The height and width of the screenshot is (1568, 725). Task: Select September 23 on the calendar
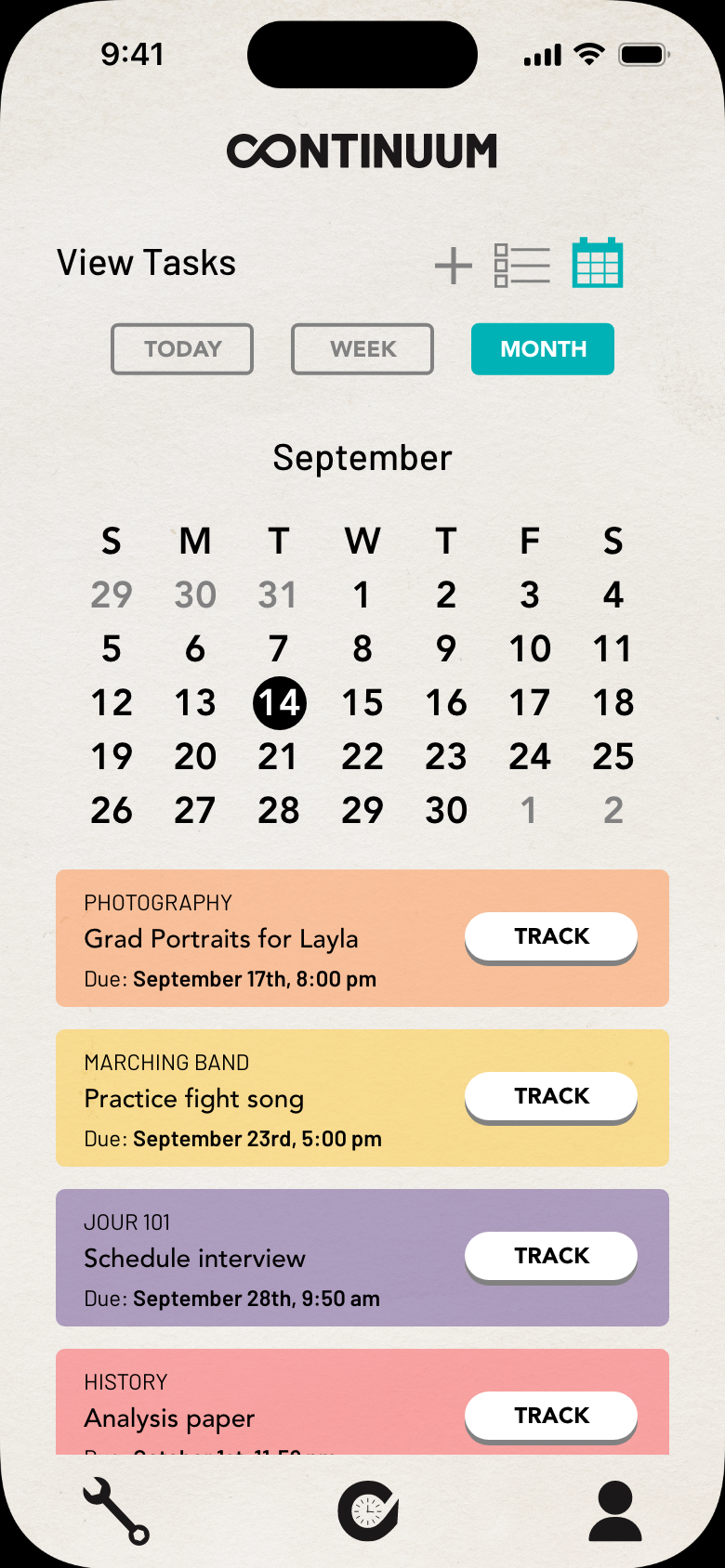(446, 757)
